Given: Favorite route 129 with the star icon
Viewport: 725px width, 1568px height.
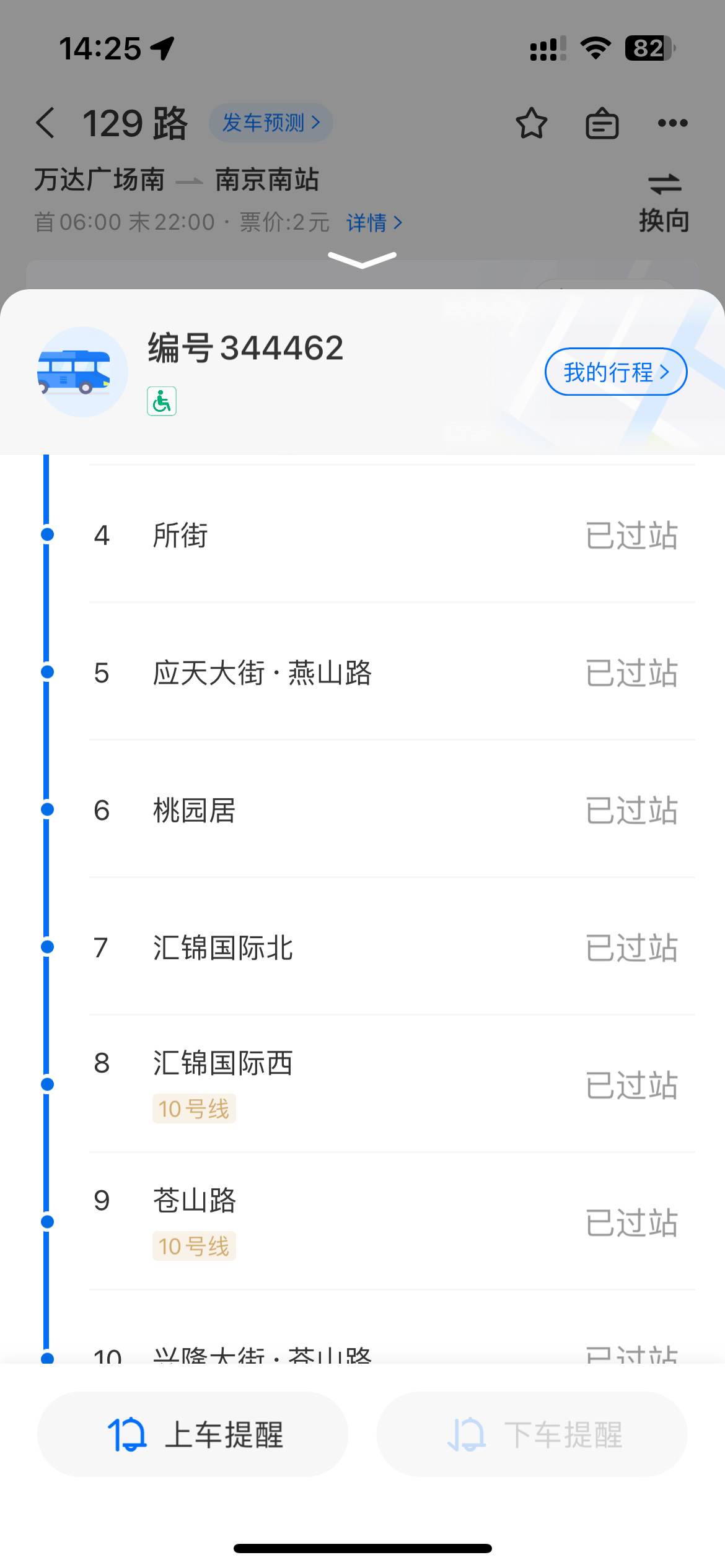Looking at the screenshot, I should point(532,123).
